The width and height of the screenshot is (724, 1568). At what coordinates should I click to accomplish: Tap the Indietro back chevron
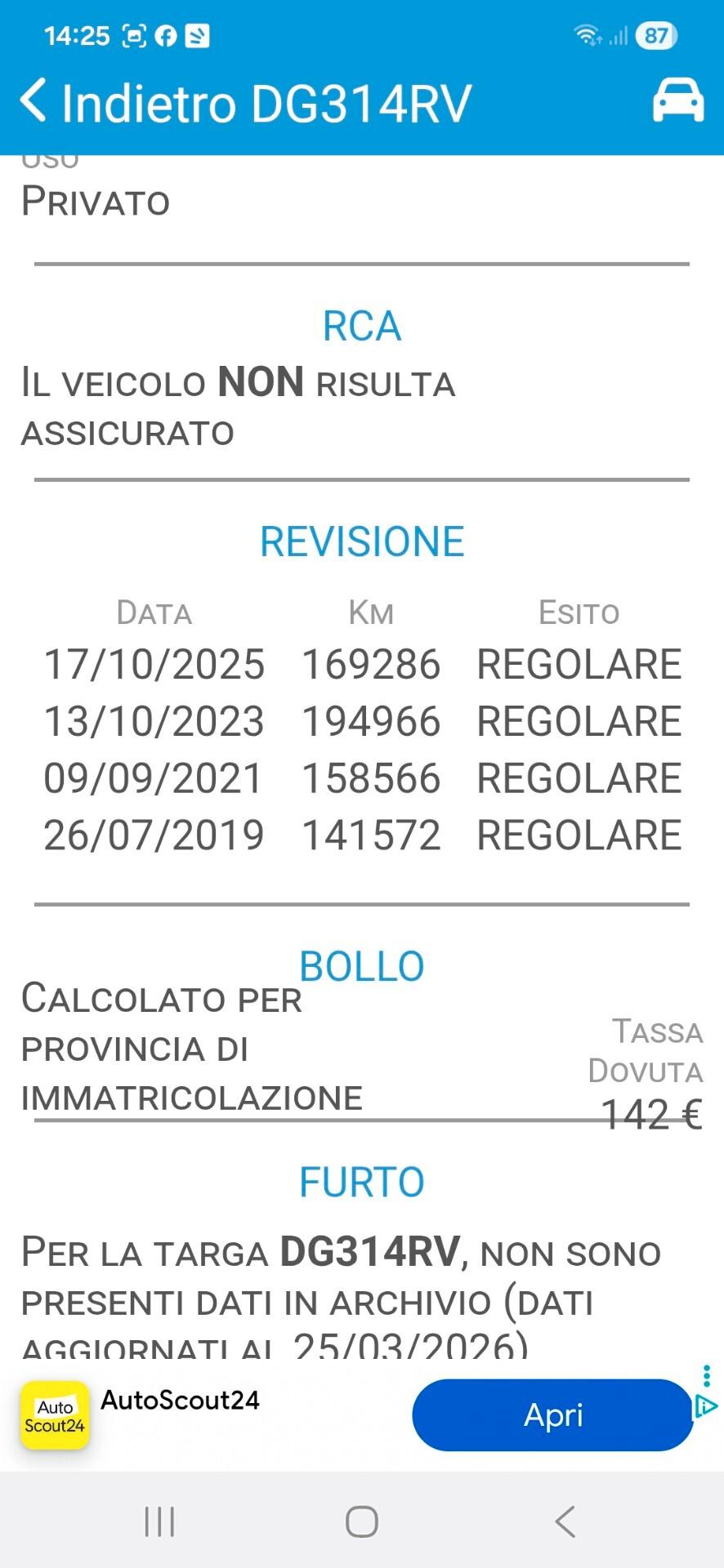[33, 100]
